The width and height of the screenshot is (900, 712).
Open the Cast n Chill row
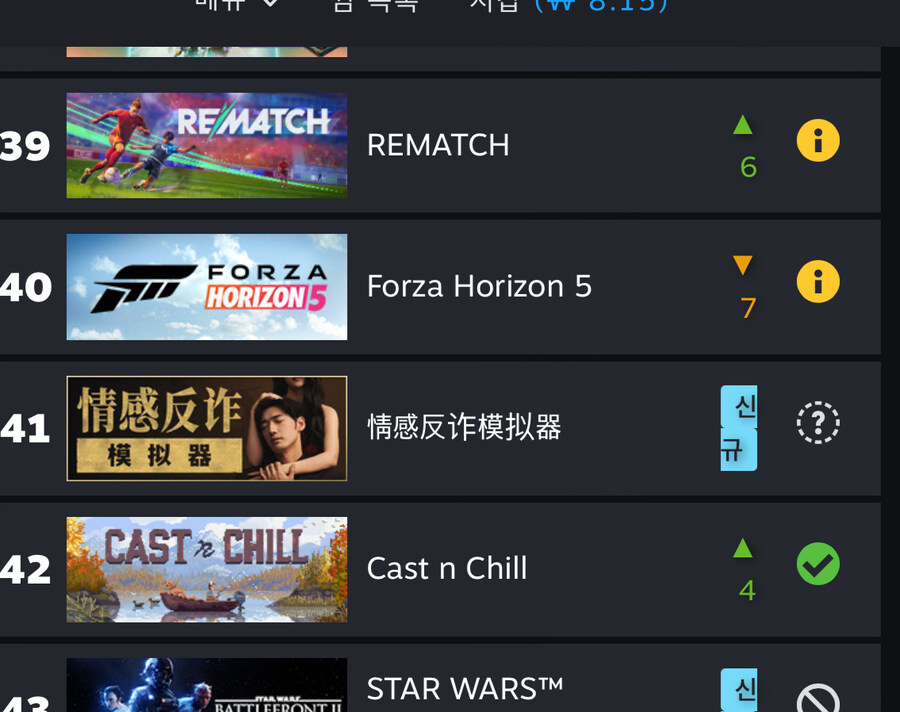pyautogui.click(x=446, y=569)
